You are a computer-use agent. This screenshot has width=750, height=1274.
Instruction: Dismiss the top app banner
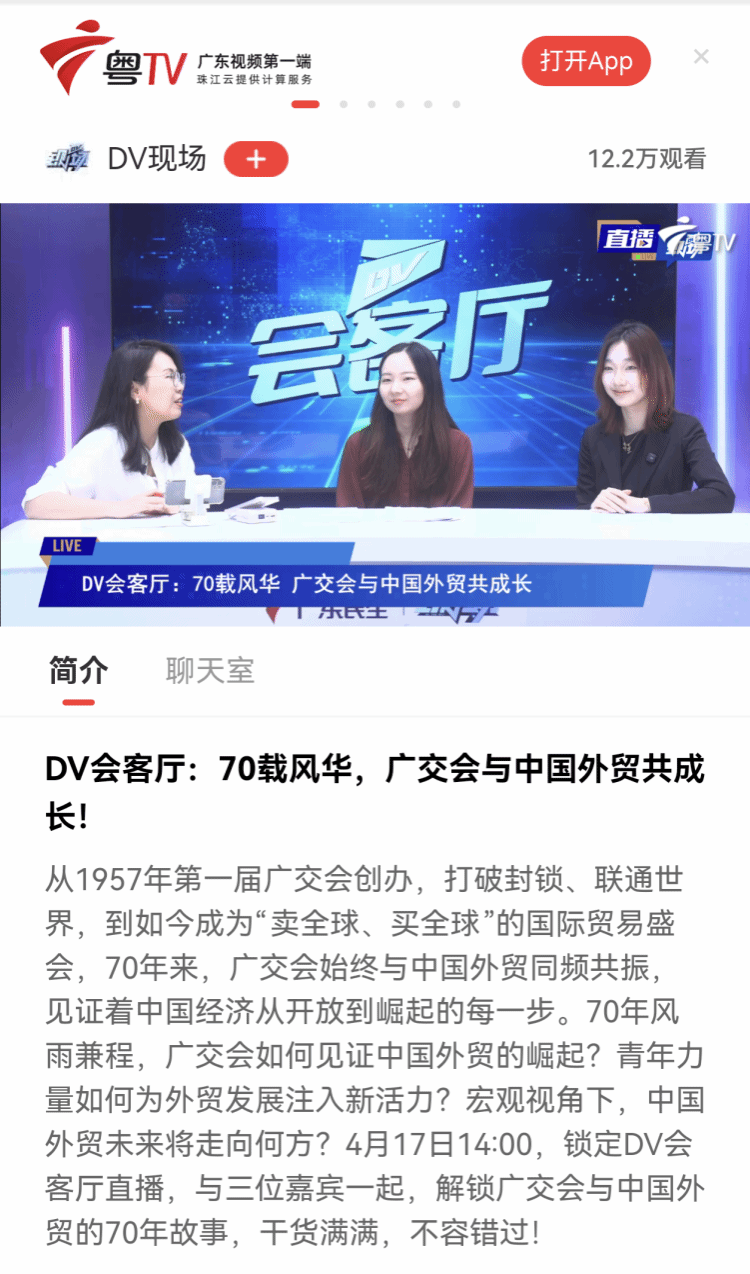pyautogui.click(x=701, y=57)
